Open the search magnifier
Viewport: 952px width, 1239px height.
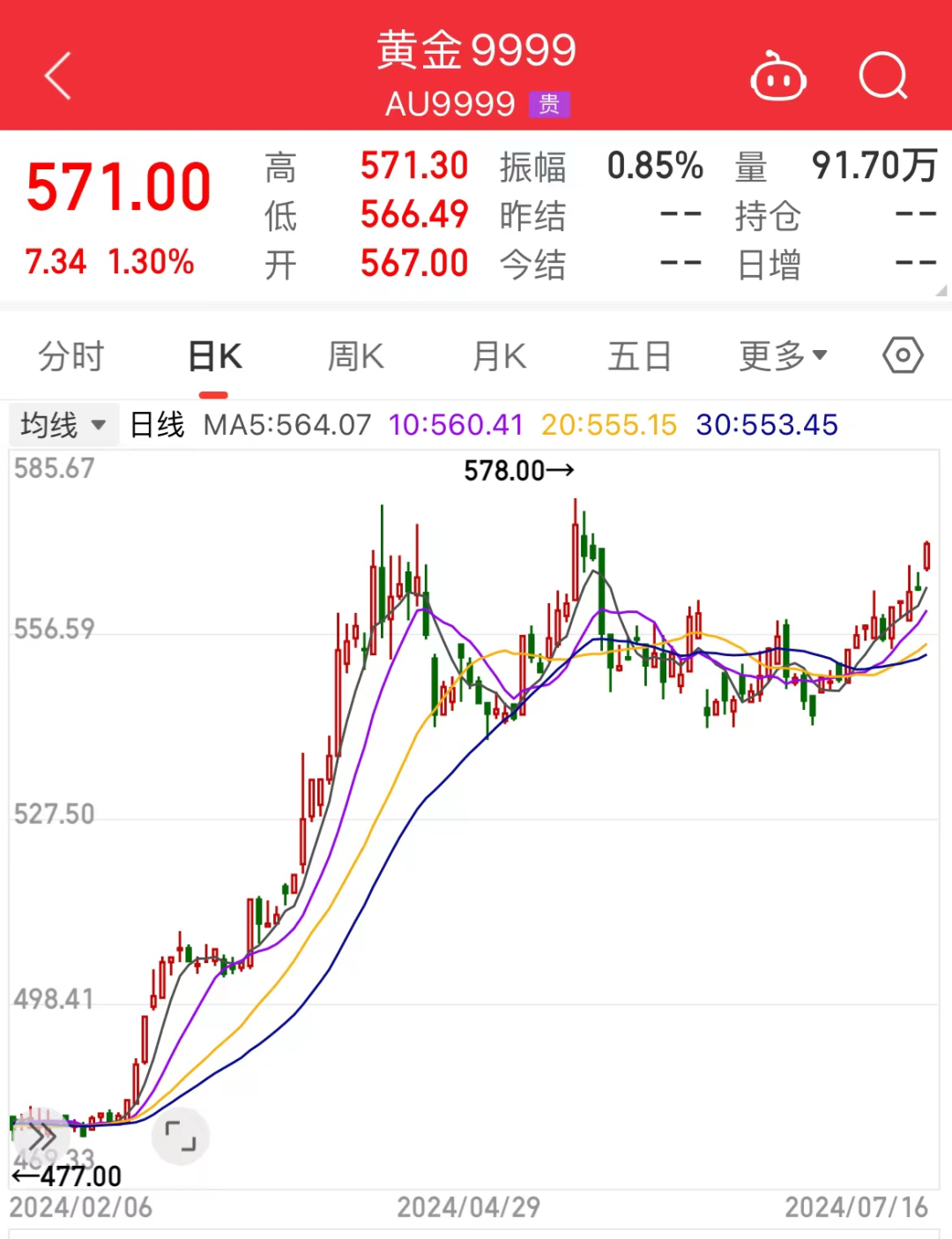click(882, 77)
